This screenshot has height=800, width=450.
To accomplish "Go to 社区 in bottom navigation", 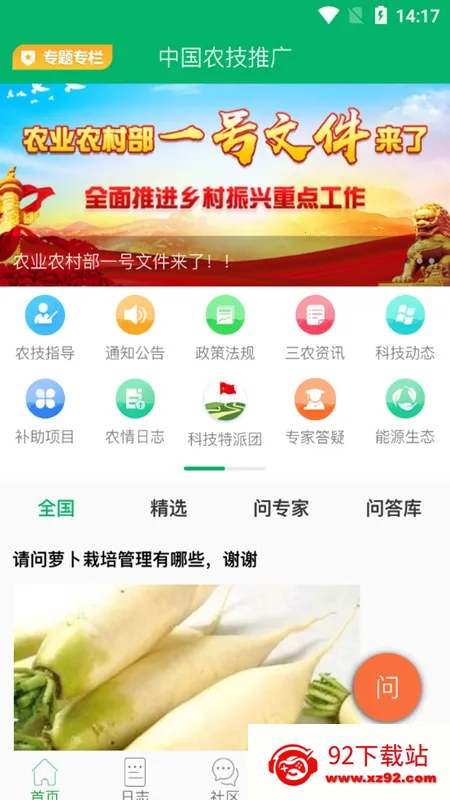I will tap(225, 779).
